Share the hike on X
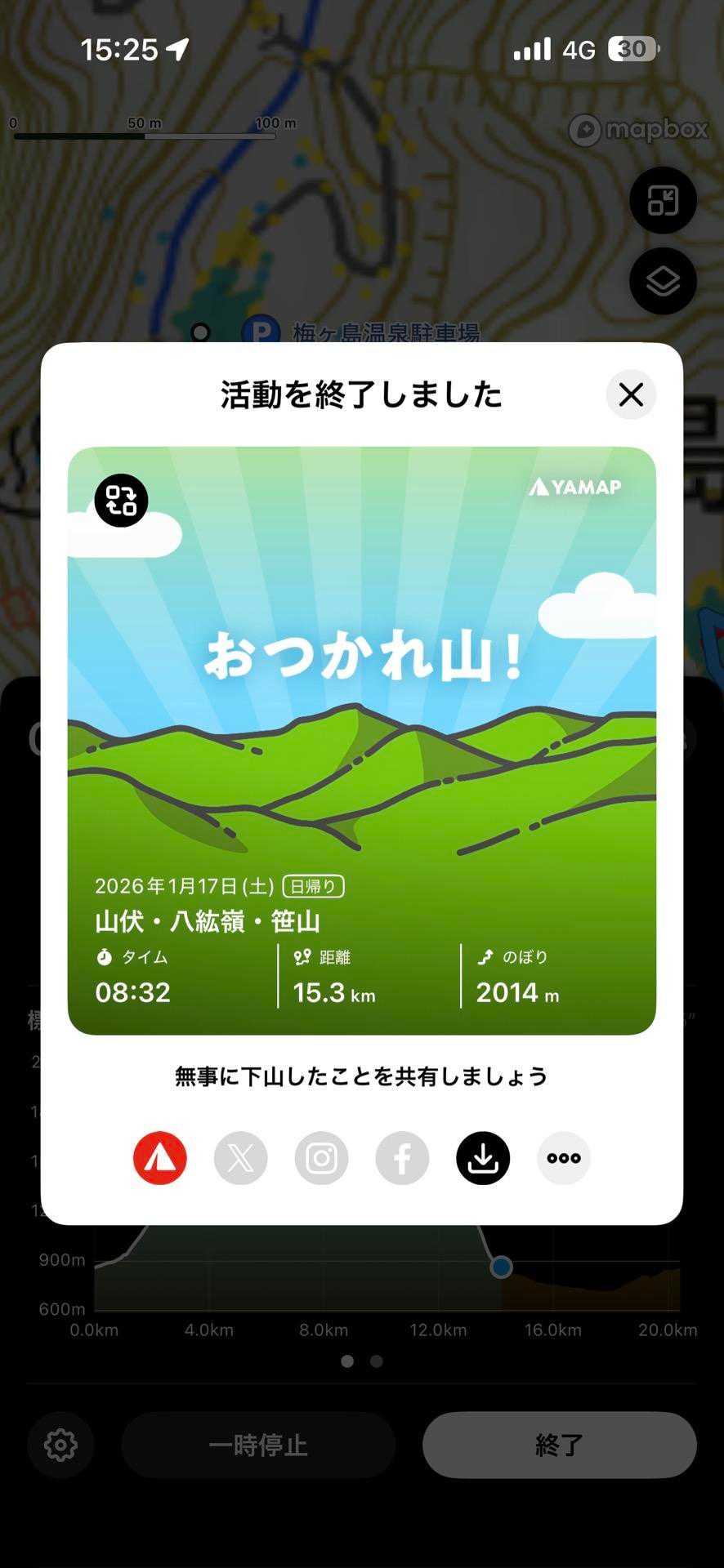Image resolution: width=724 pixels, height=1568 pixels. (x=240, y=1158)
